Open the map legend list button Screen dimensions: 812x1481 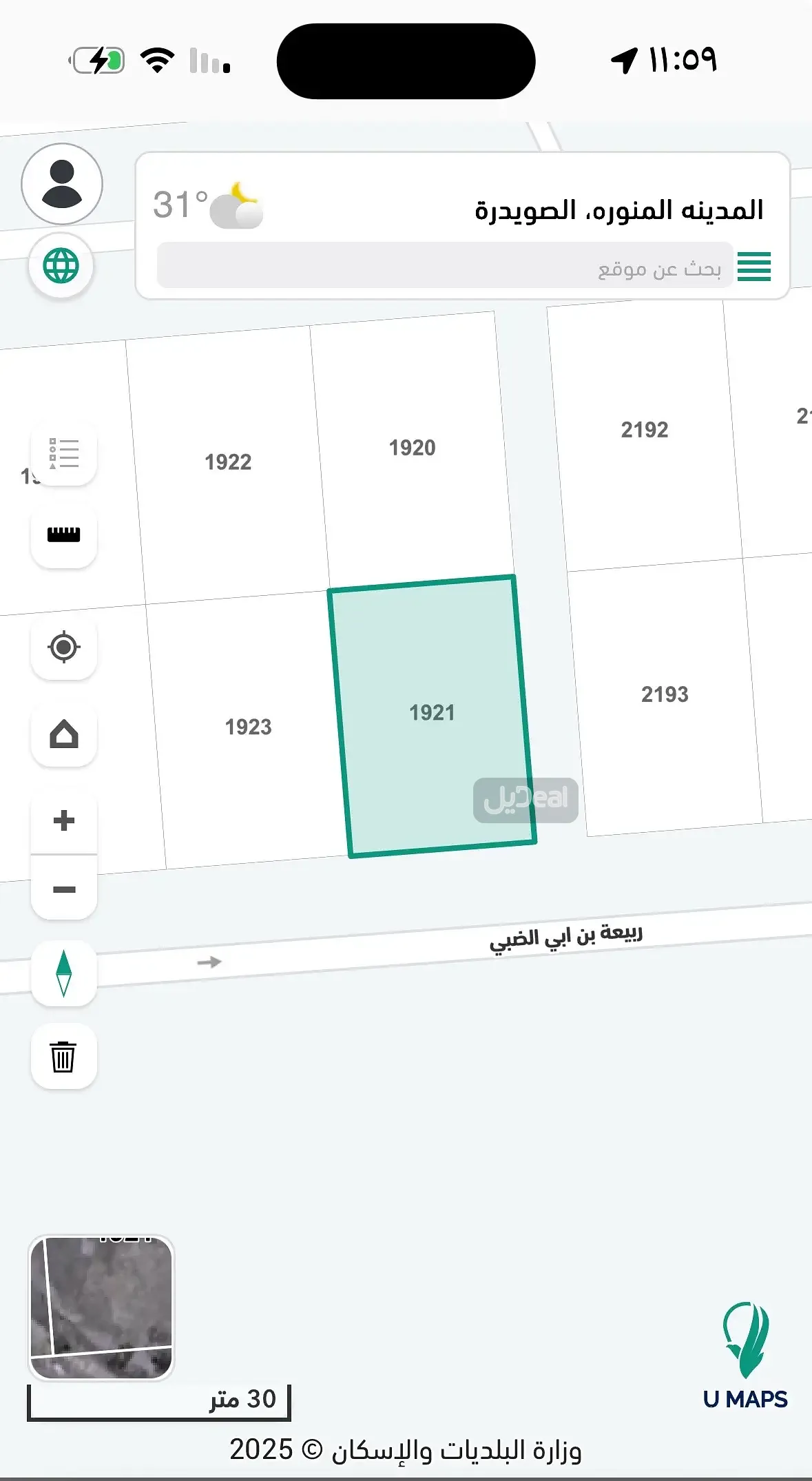click(63, 453)
